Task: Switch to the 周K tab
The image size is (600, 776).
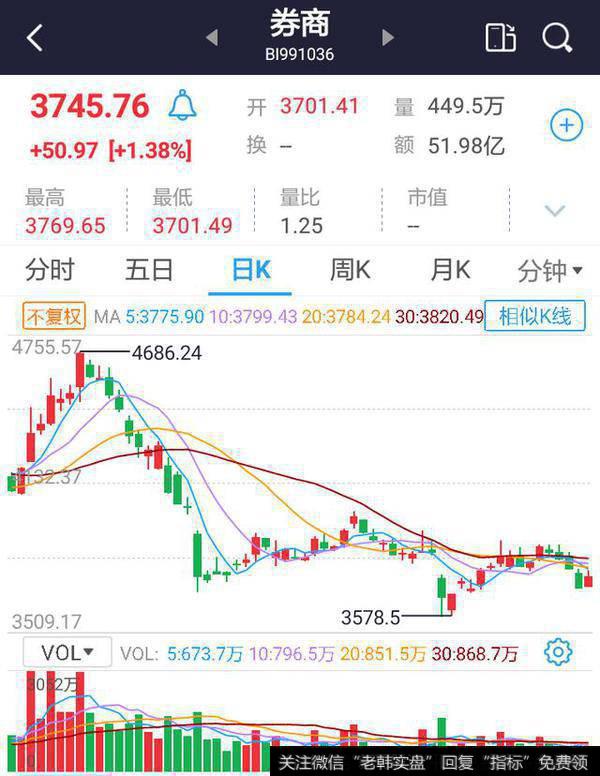Action: tap(350, 270)
